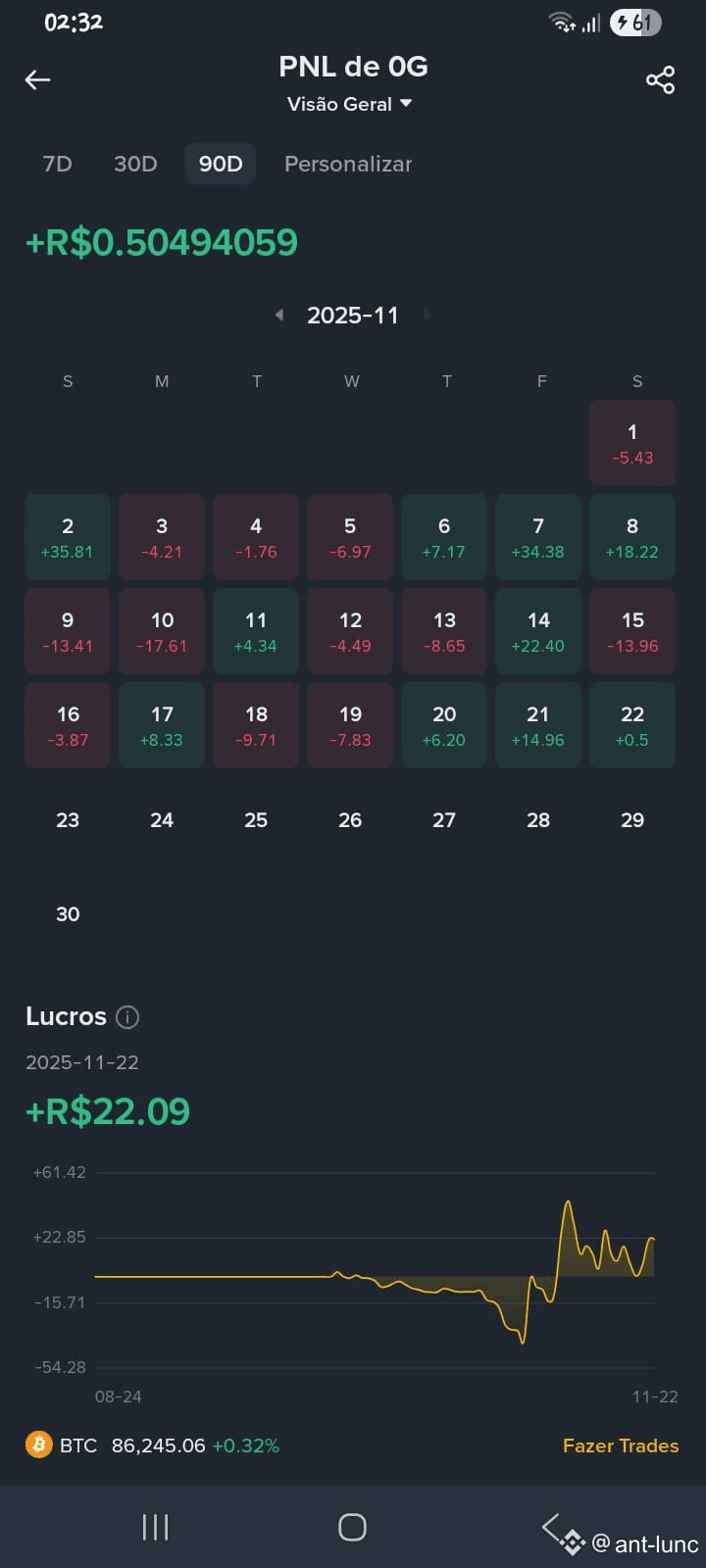Select day 22 showing +0.5

(x=632, y=726)
